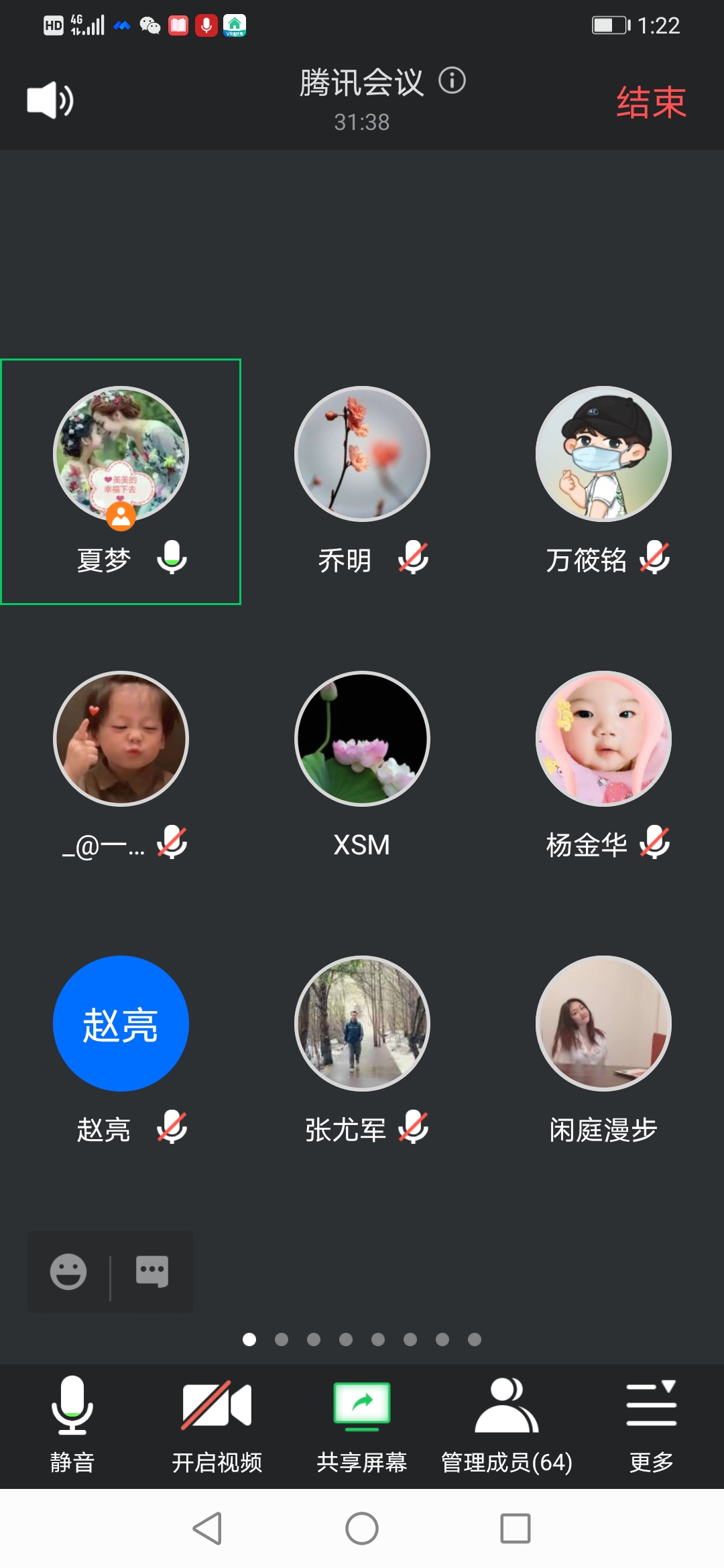Screen dimensions: 724x1568
Task: Tap 万筱铭's participant avatar
Action: 603,454
